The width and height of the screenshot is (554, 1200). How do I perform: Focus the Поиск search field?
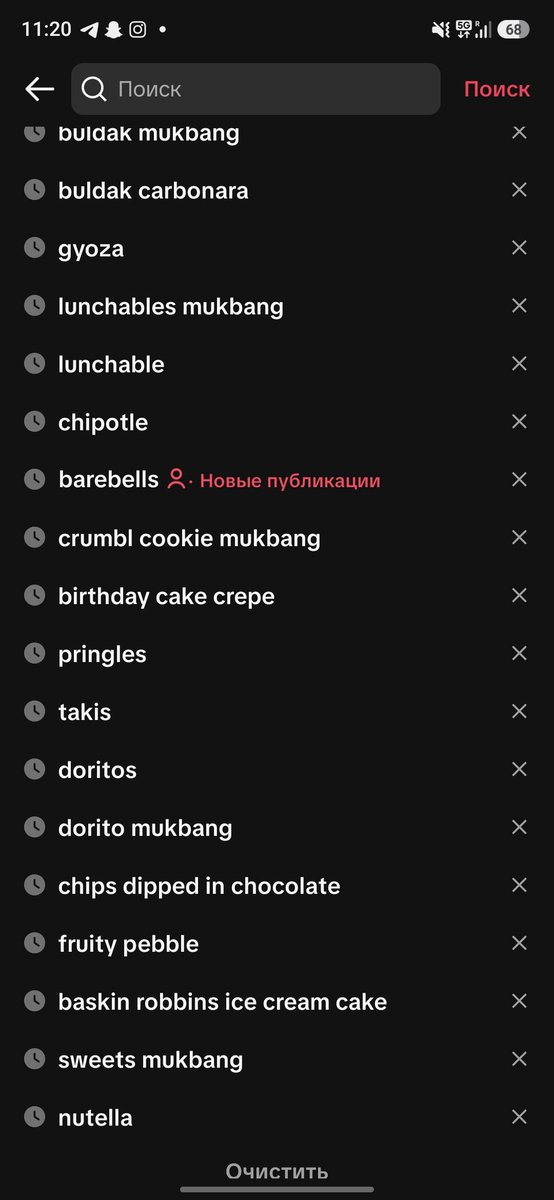pos(256,89)
